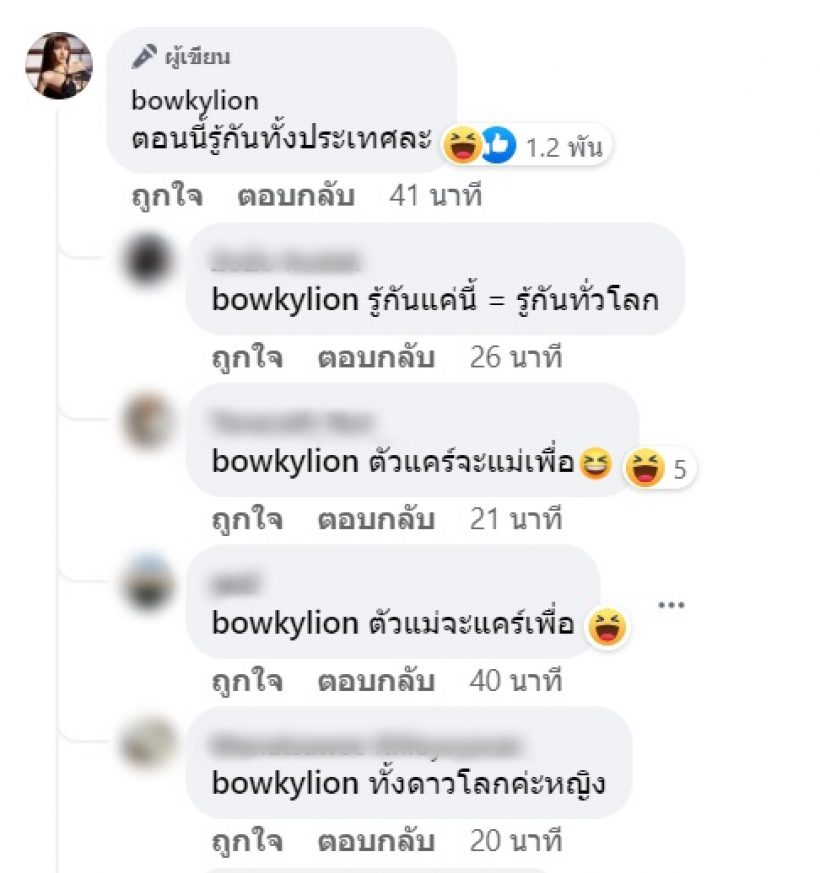The image size is (820, 873).
Task: Reply to the 21 นาที comment
Action: pyautogui.click(x=375, y=519)
